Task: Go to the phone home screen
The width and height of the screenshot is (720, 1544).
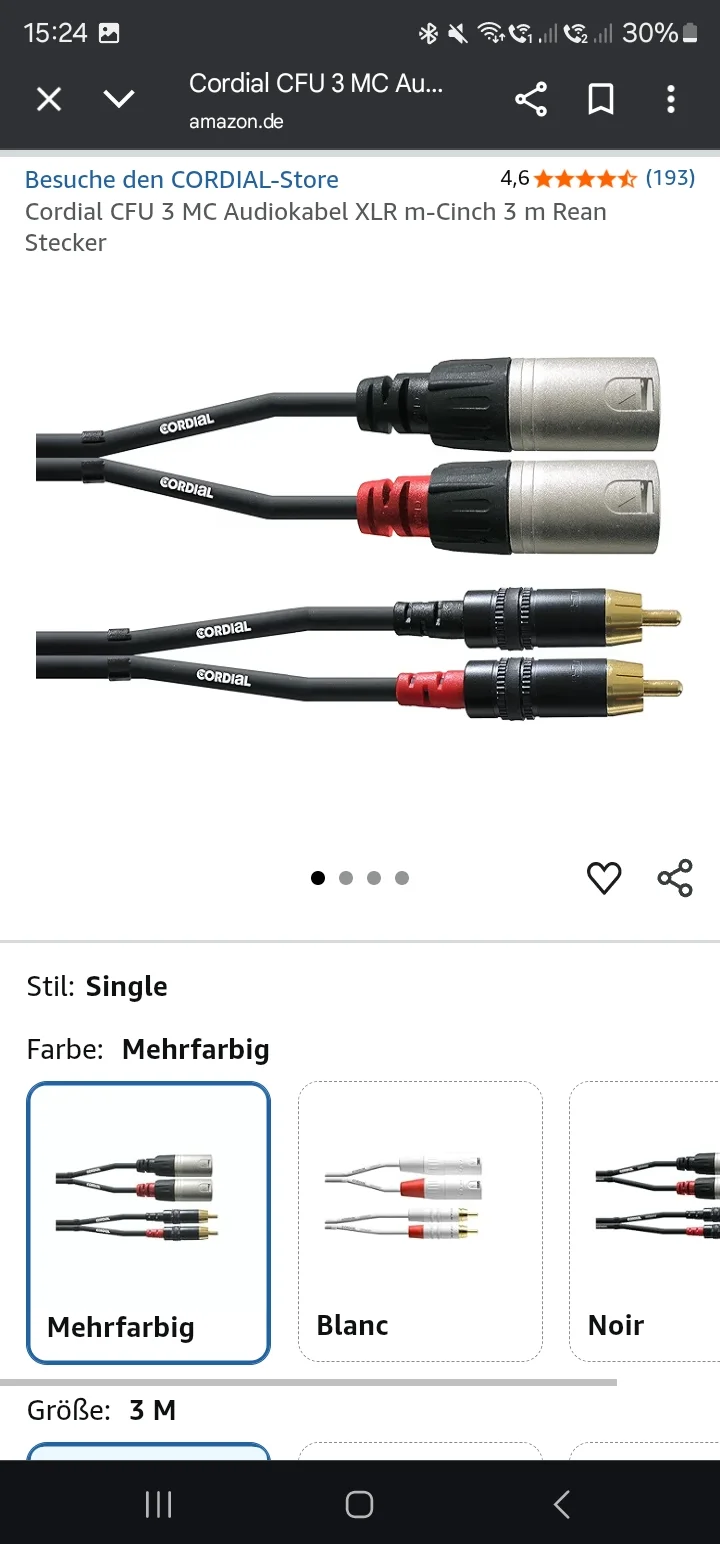Action: 359,1504
